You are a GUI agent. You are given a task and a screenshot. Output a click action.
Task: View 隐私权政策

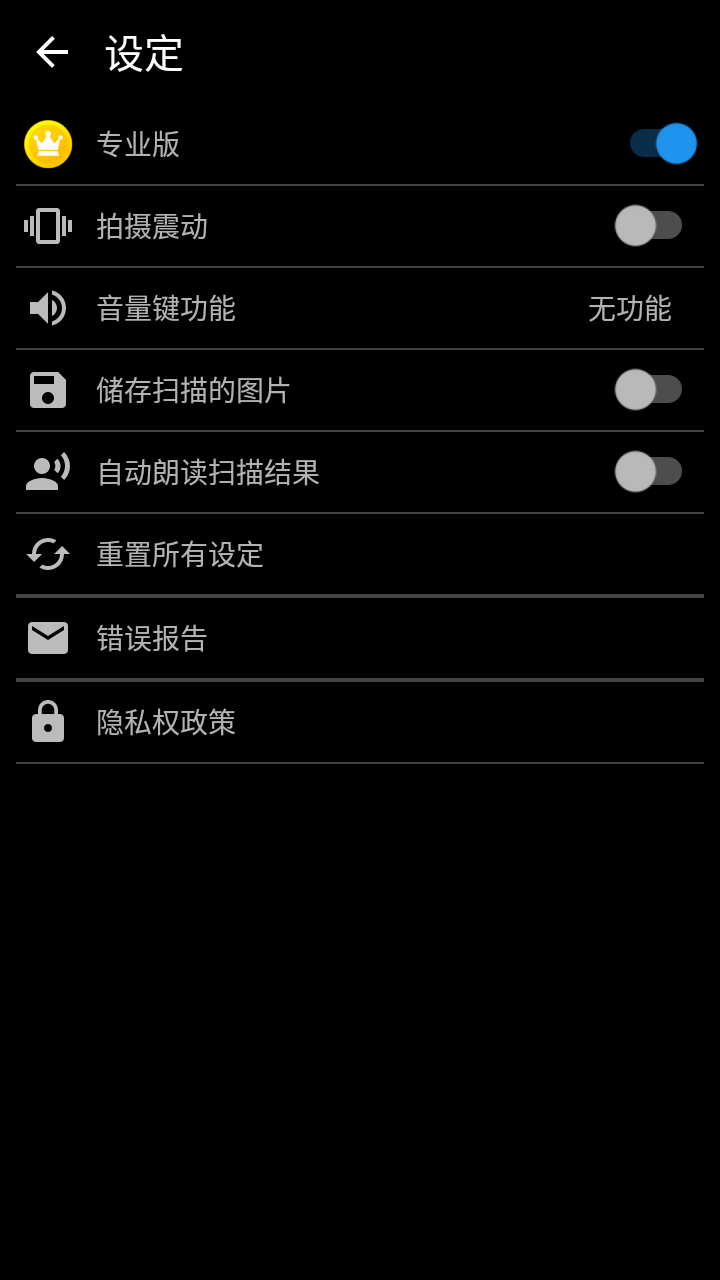166,722
